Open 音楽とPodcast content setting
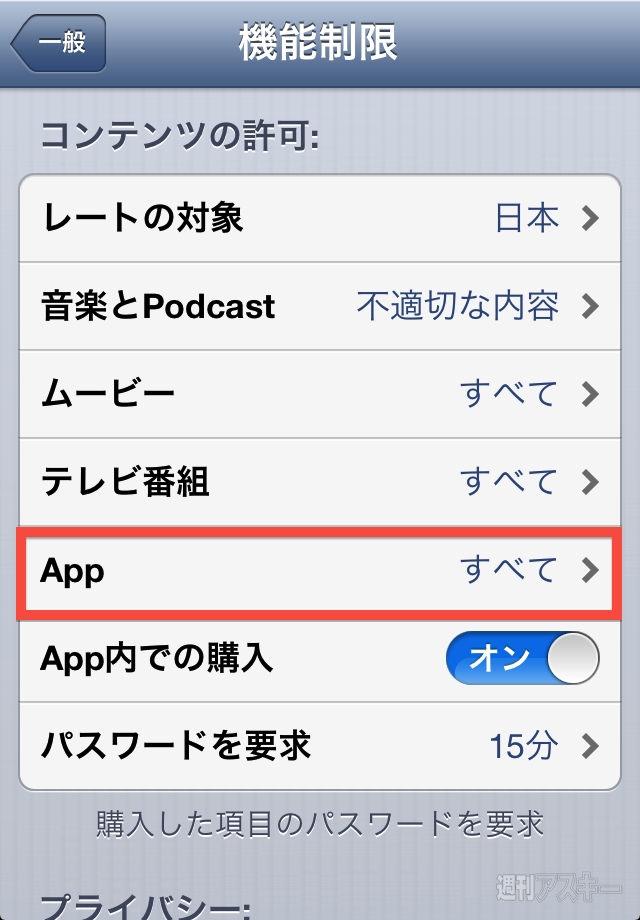The height and width of the screenshot is (920, 640). coord(320,306)
